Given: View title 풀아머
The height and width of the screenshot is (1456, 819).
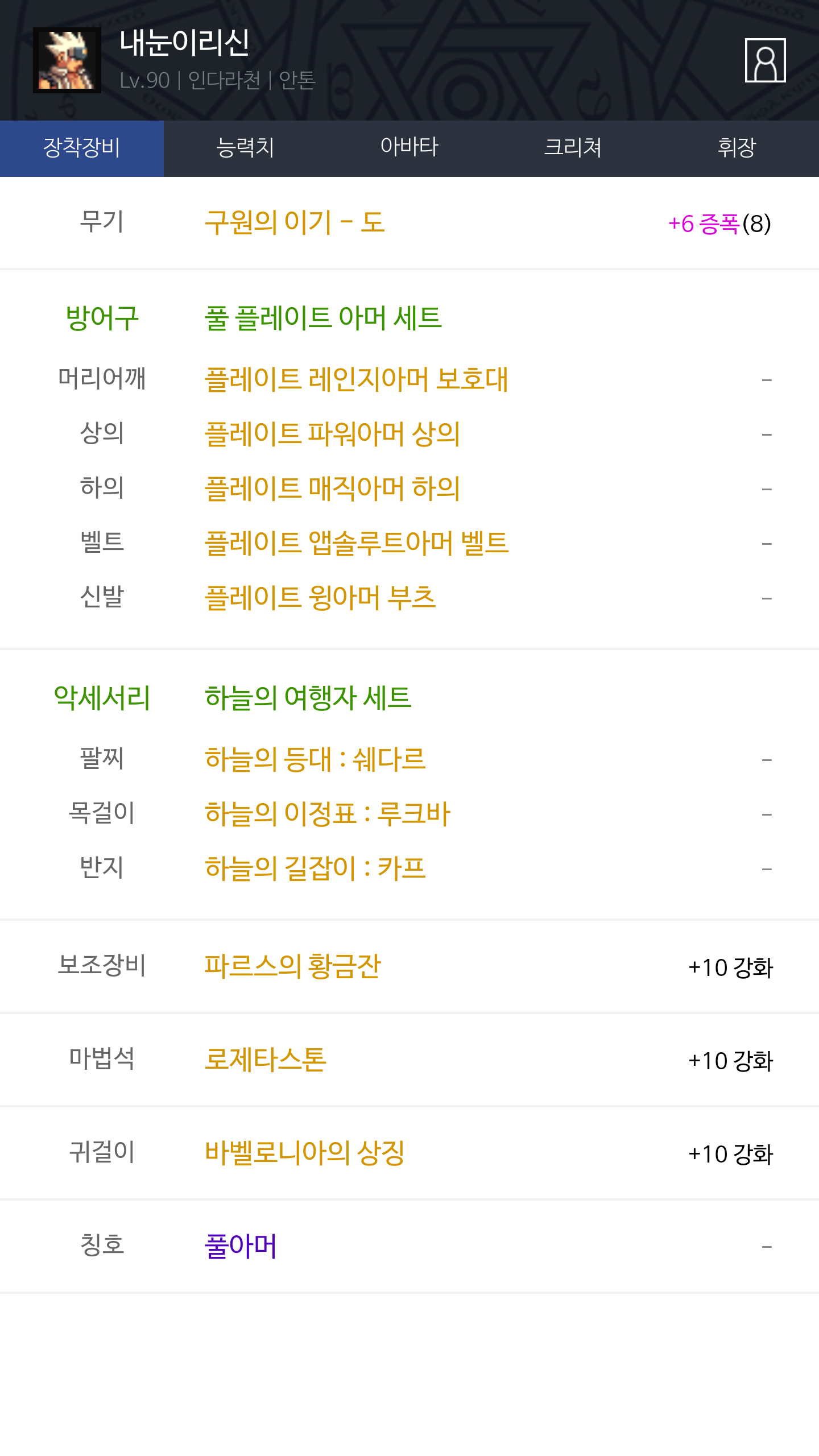Looking at the screenshot, I should coord(241,1246).
